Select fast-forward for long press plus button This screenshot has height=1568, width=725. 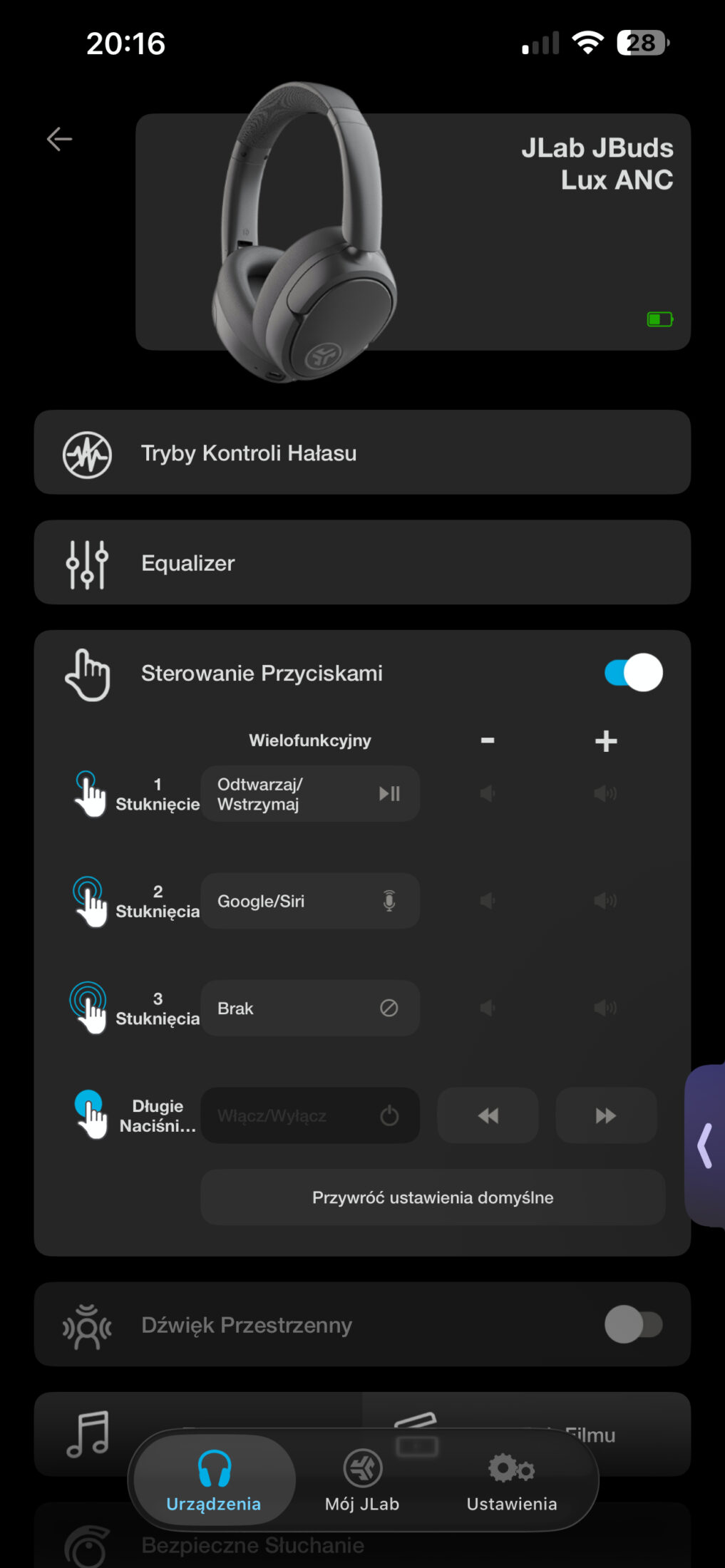coord(606,1115)
